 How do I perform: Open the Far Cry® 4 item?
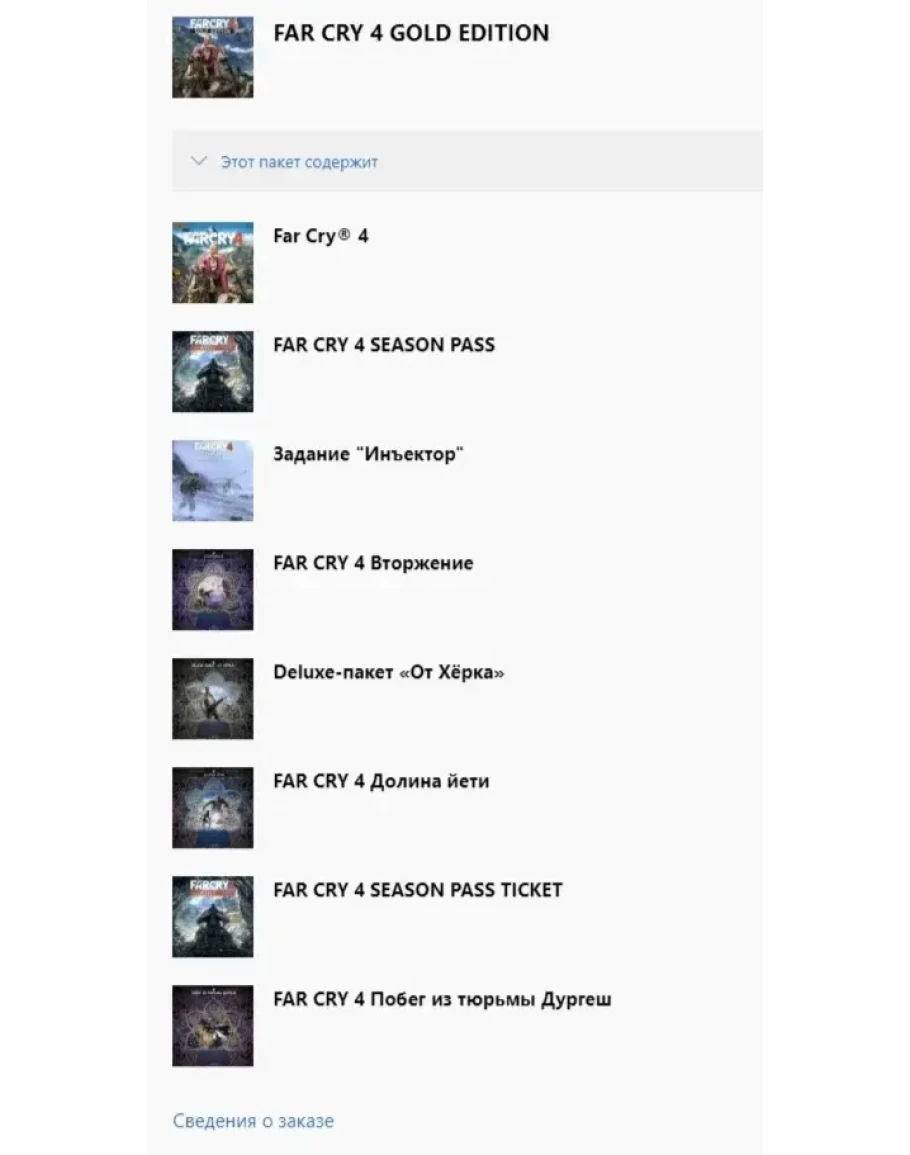pos(320,236)
